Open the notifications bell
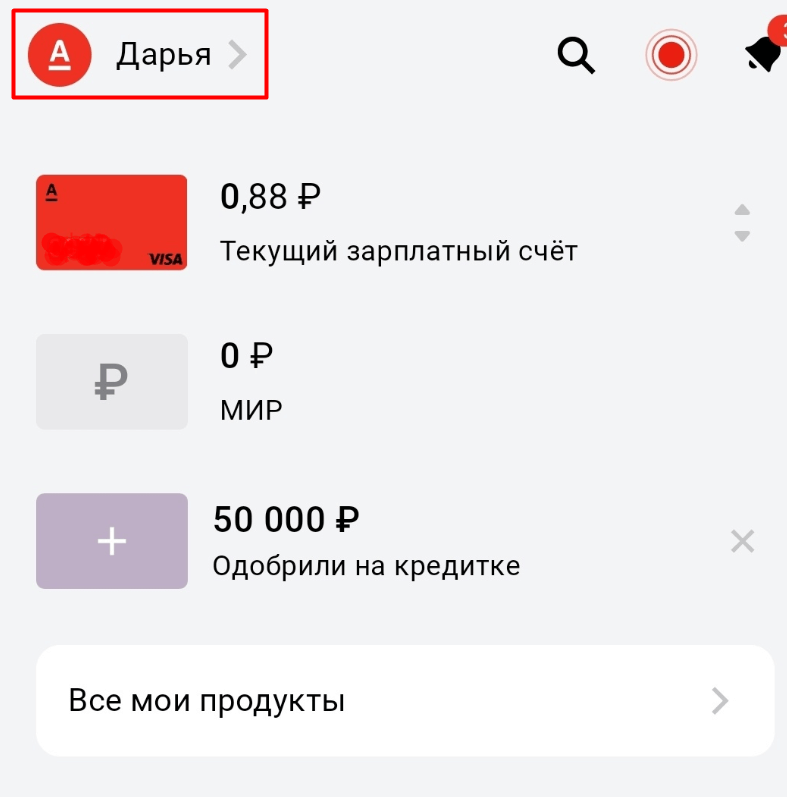 [764, 53]
